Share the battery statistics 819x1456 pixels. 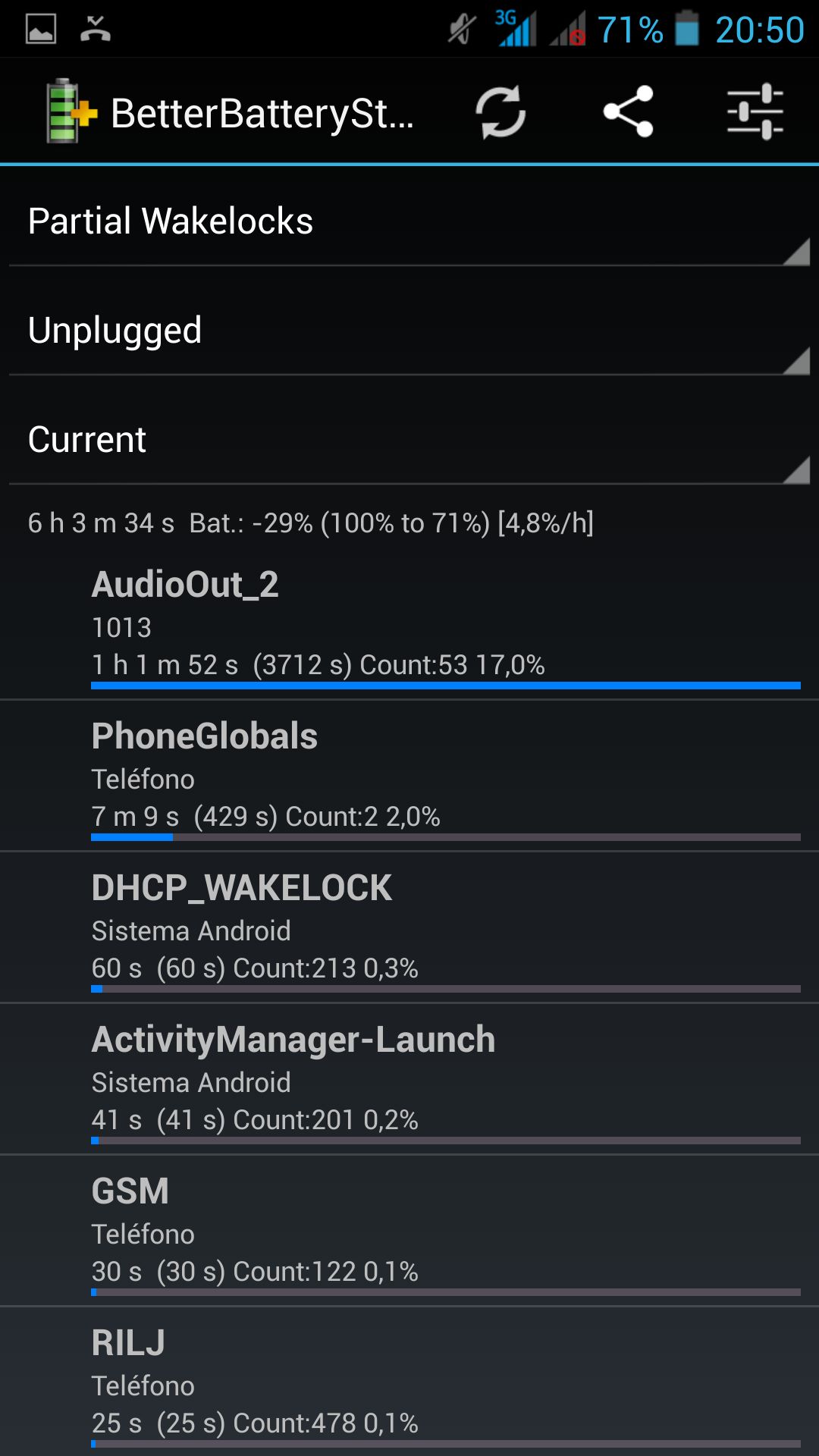(x=628, y=112)
